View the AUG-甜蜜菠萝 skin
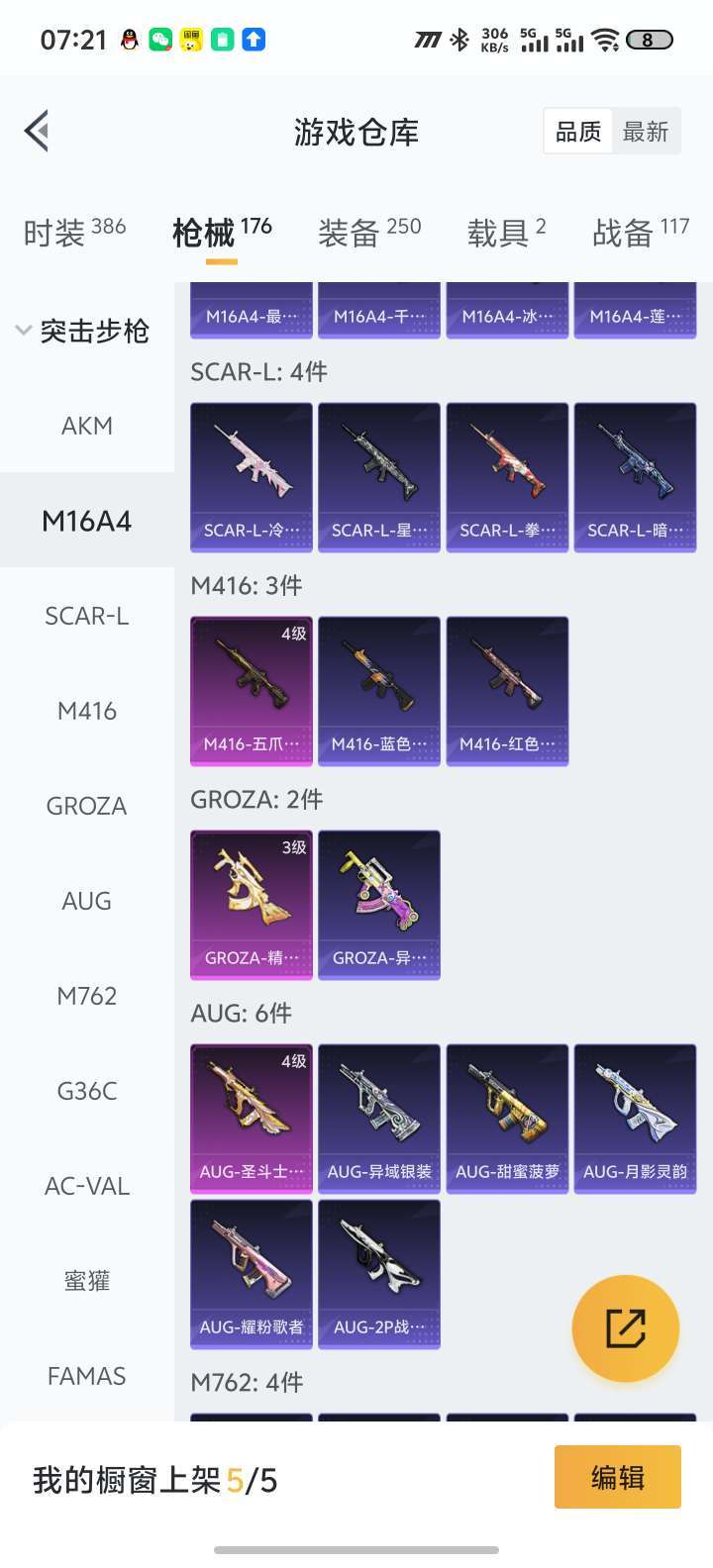The height and width of the screenshot is (1568, 713). click(507, 1119)
